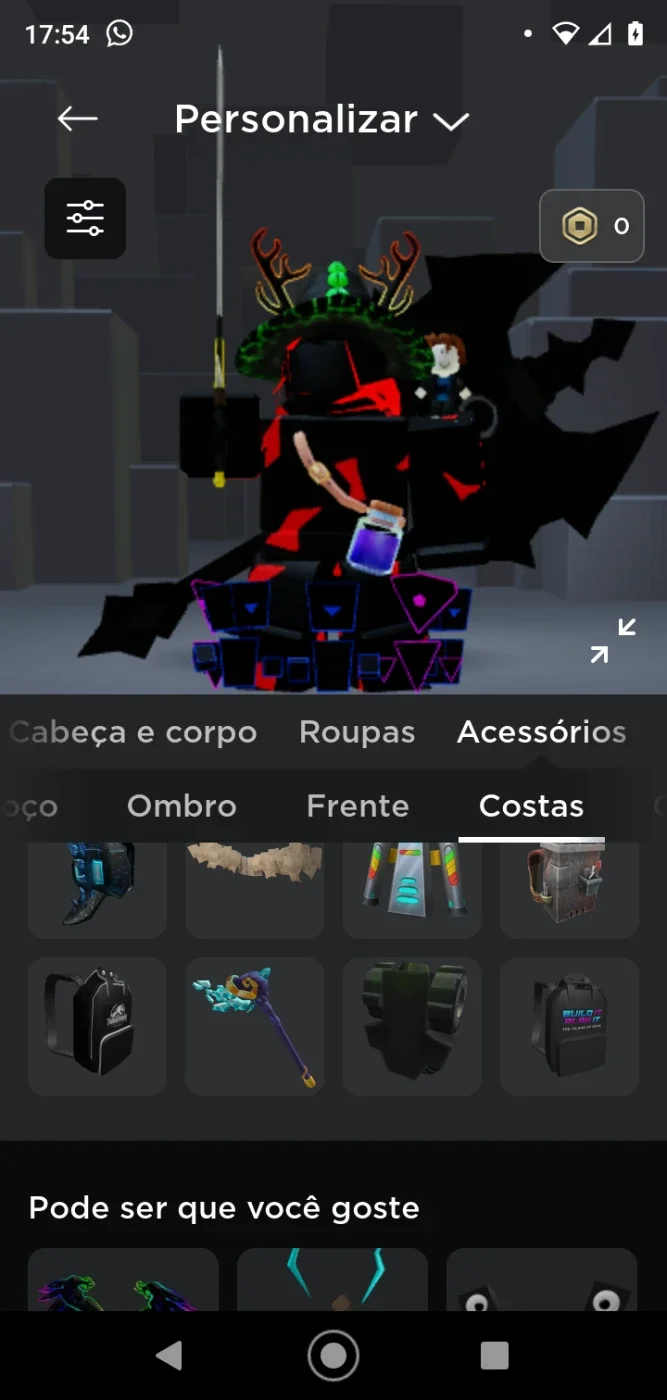Image resolution: width=667 pixels, height=1400 pixels.
Task: Open recommended item with cyan horns
Action: pyautogui.click(x=332, y=1279)
